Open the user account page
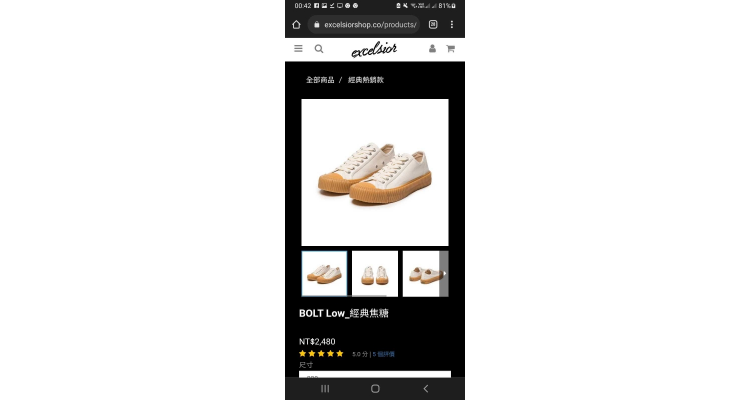 (x=432, y=48)
